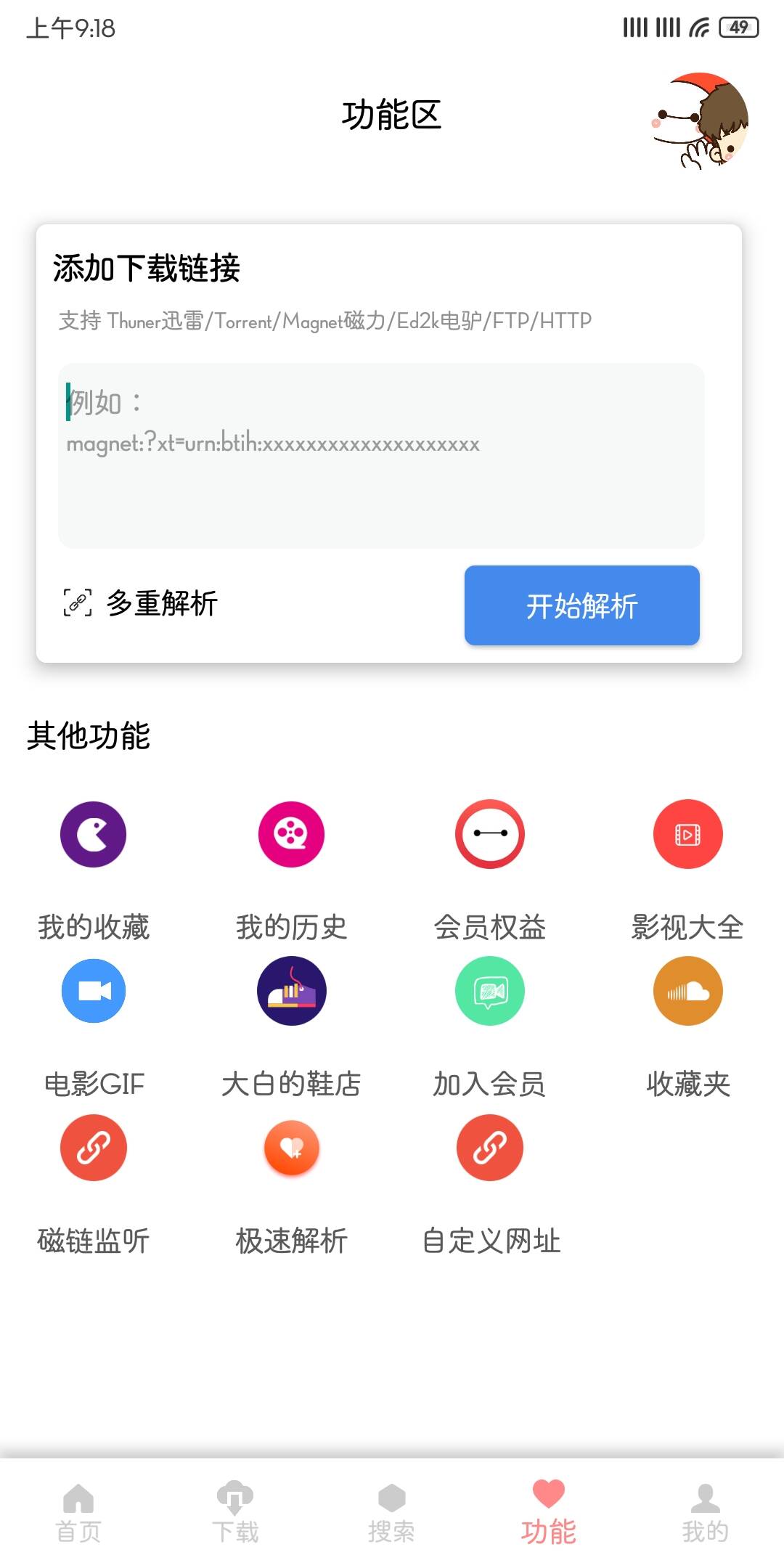Open 自定义网址
This screenshot has height=1568, width=784.
tap(490, 1148)
